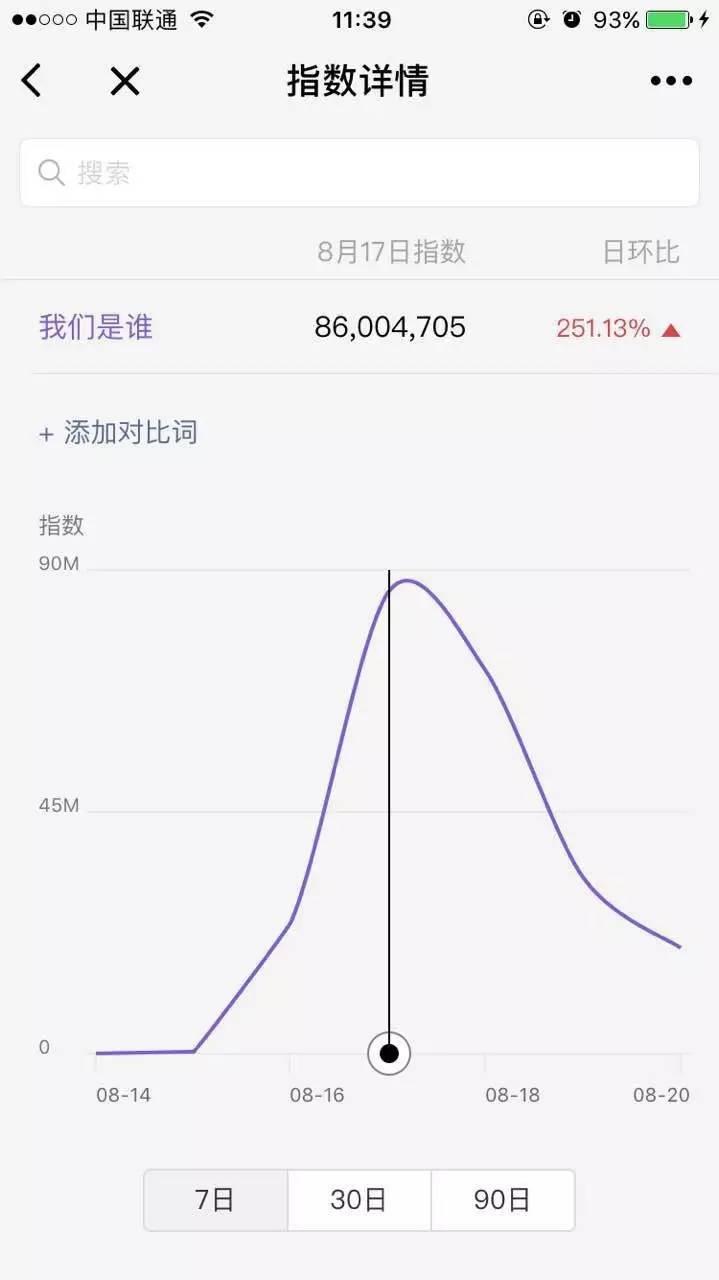The height and width of the screenshot is (1280, 719).
Task: Tap the 搜索 search field
Action: [x=359, y=173]
